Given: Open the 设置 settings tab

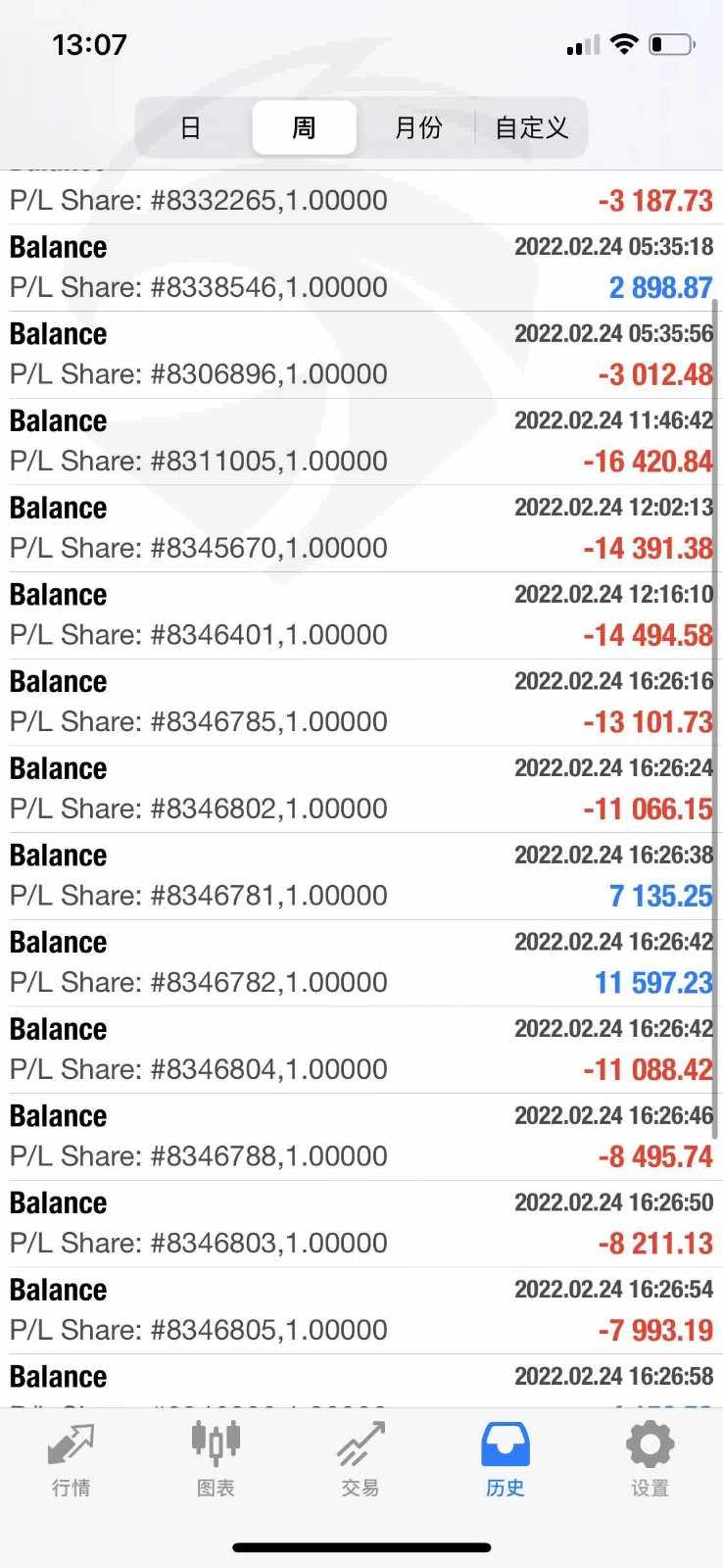Looking at the screenshot, I should point(650,1459).
